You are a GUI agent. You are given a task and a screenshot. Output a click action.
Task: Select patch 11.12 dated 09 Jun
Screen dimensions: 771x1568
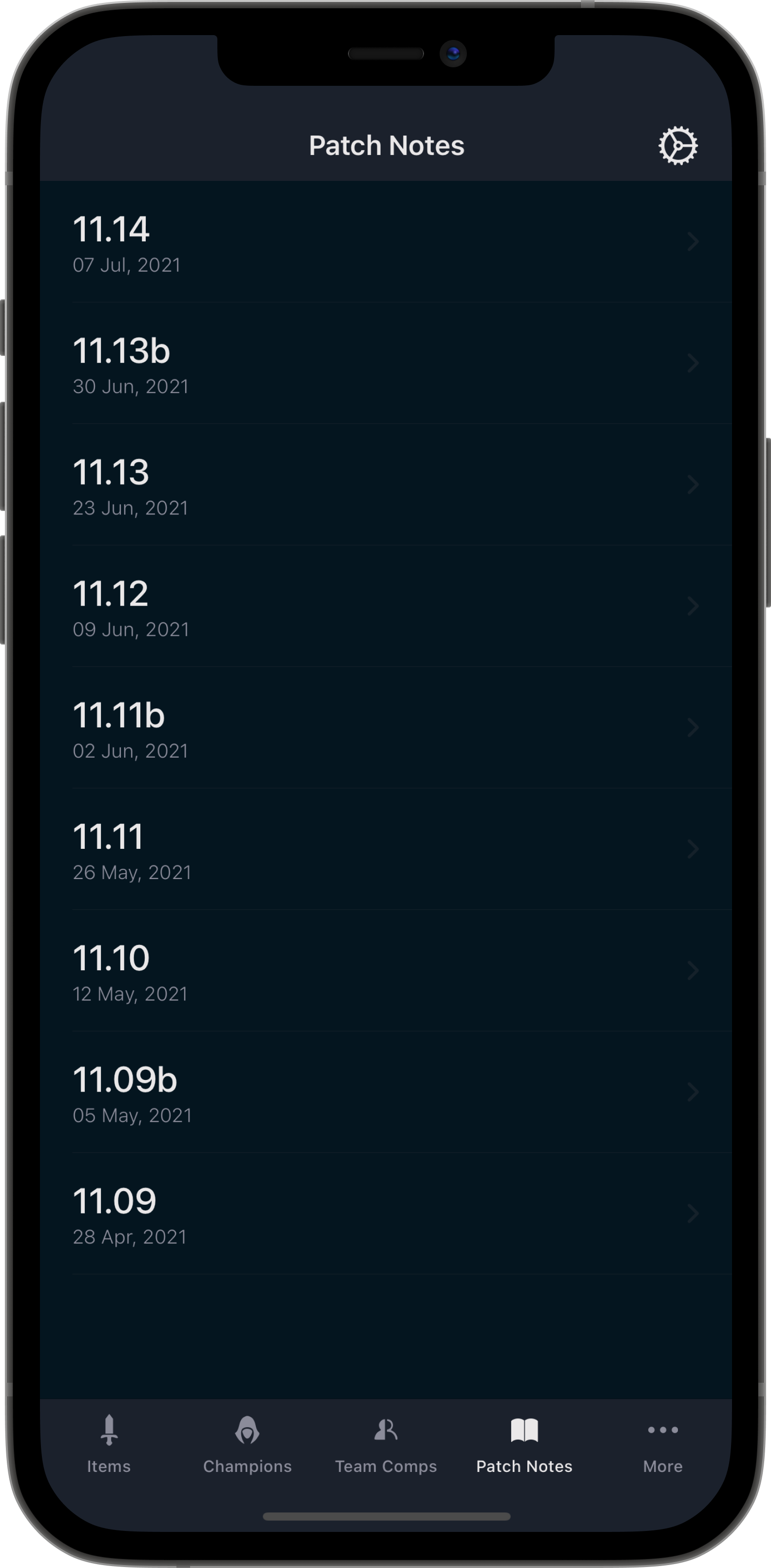(x=386, y=606)
